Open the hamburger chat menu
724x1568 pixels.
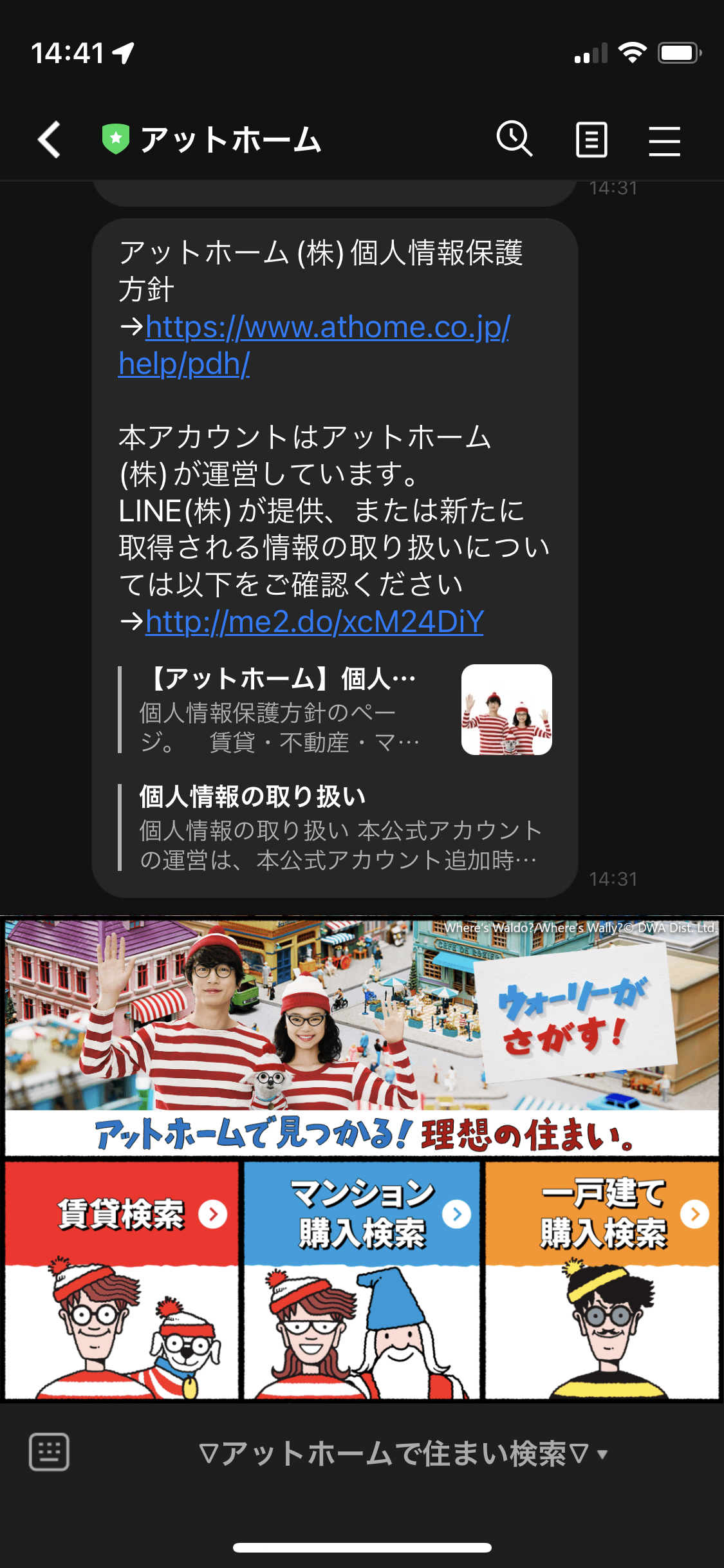(x=664, y=140)
